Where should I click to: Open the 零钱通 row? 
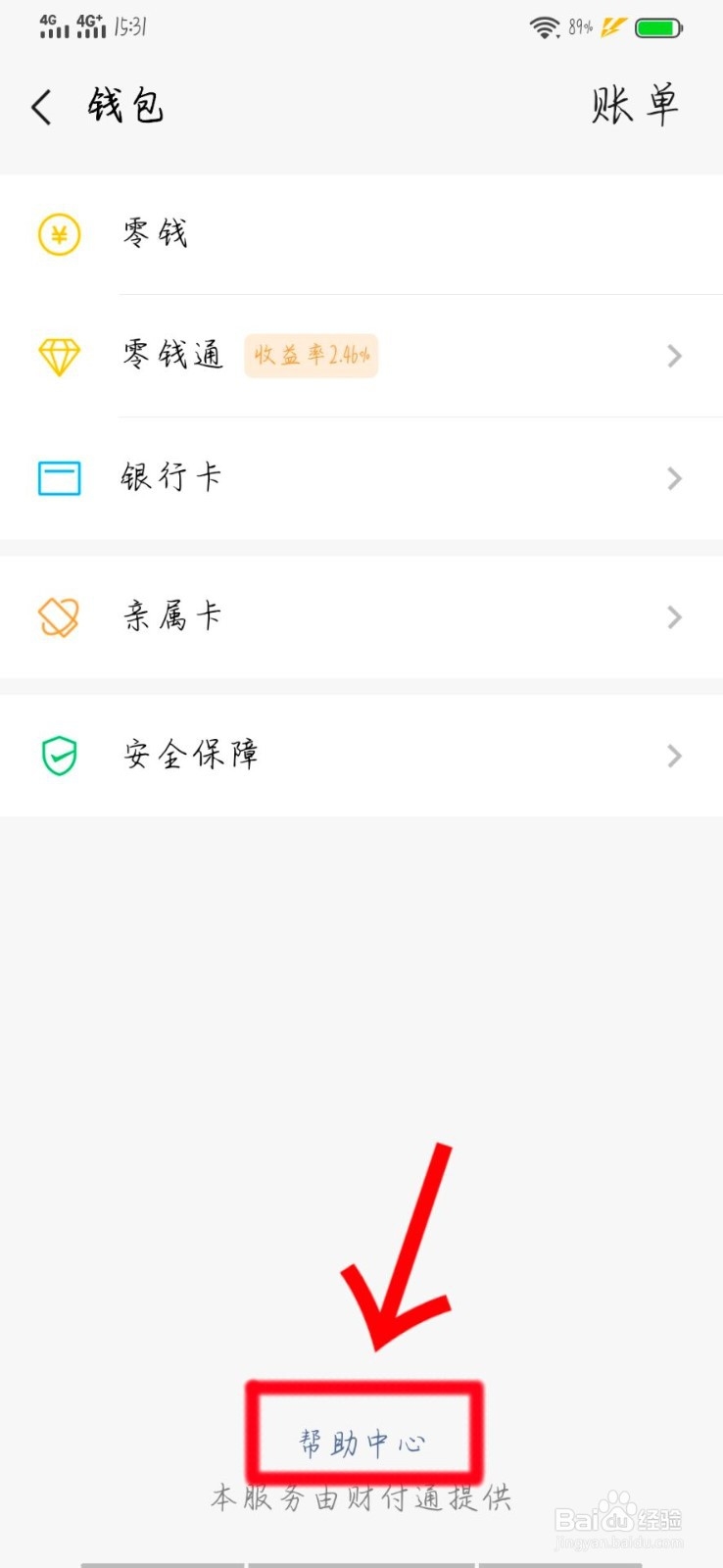click(361, 356)
